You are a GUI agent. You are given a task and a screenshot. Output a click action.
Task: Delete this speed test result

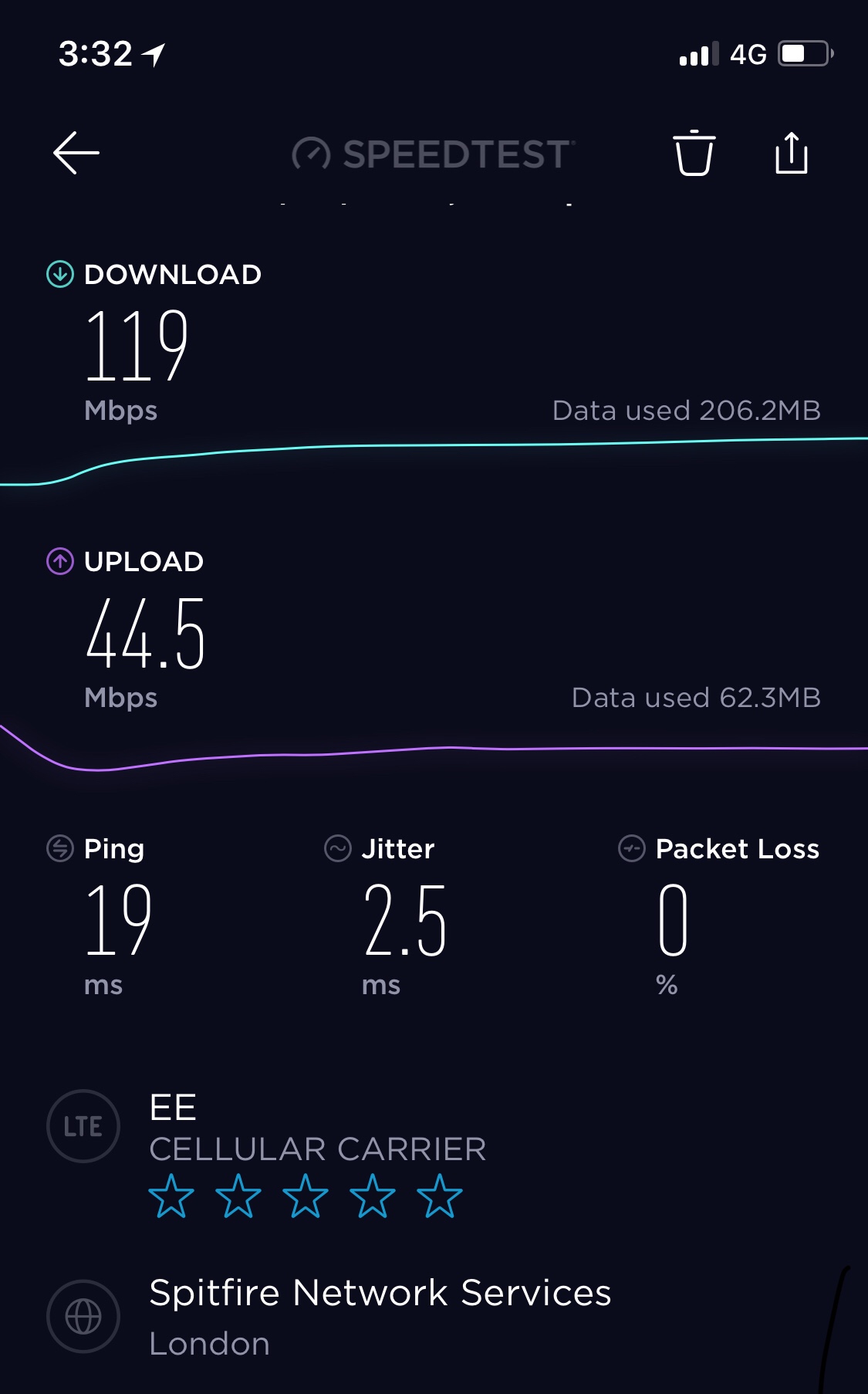pos(694,154)
